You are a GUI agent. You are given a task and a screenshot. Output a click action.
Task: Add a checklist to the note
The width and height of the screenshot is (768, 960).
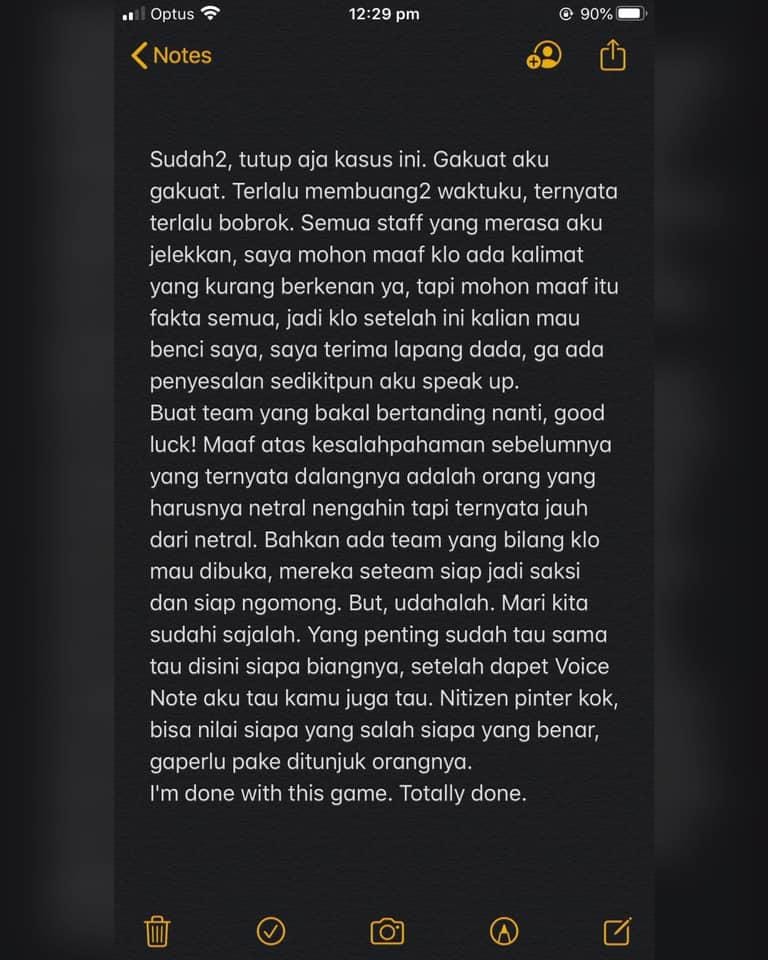271,932
